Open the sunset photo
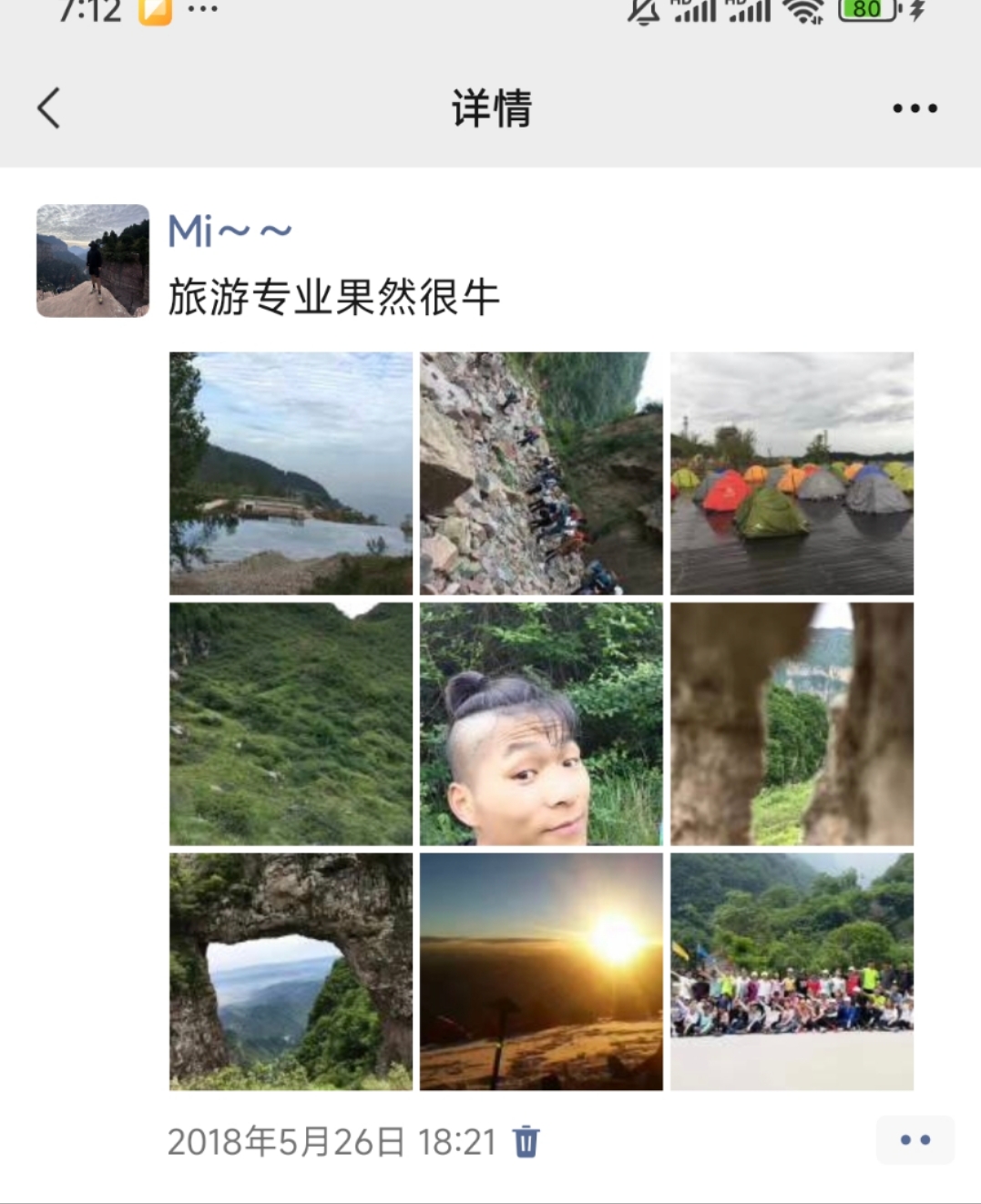 point(541,972)
